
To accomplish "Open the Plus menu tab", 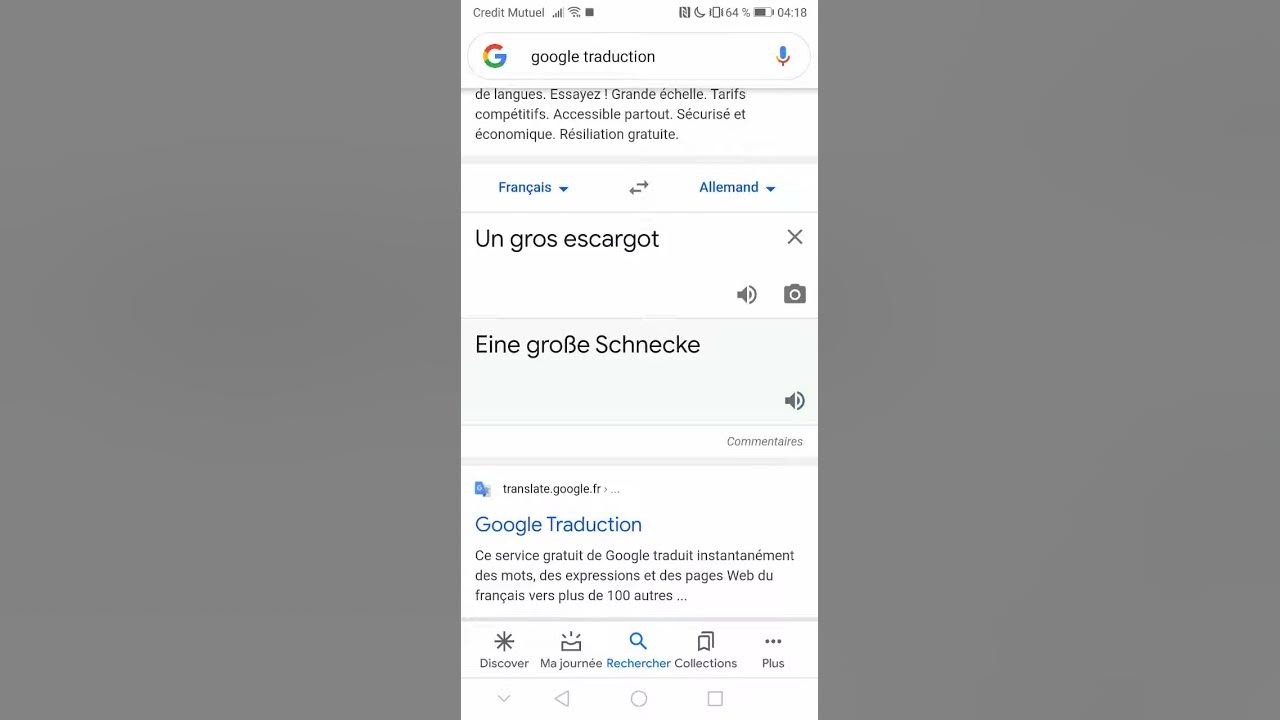I will click(773, 650).
